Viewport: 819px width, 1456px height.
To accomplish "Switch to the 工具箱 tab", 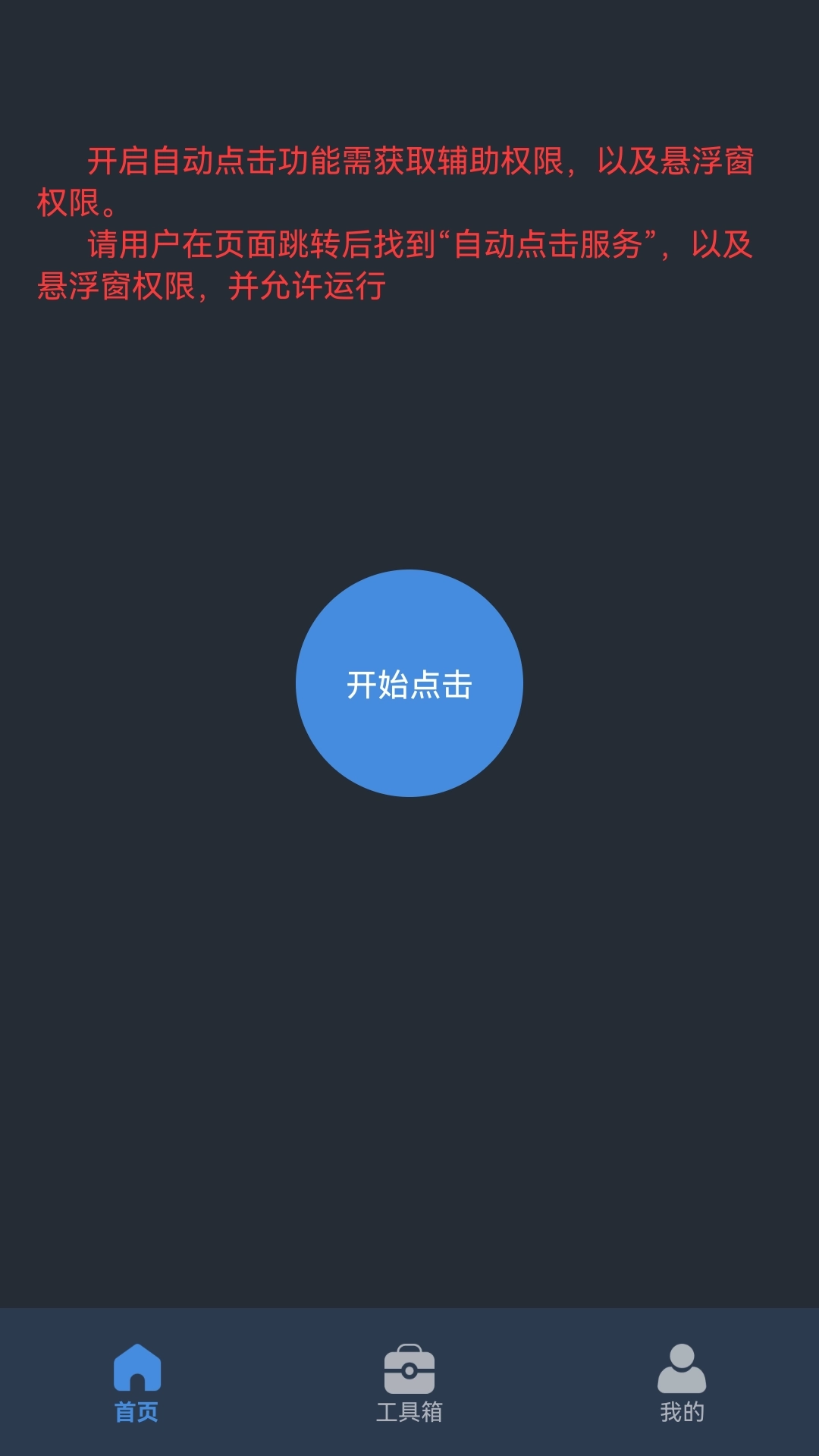I will (409, 1383).
